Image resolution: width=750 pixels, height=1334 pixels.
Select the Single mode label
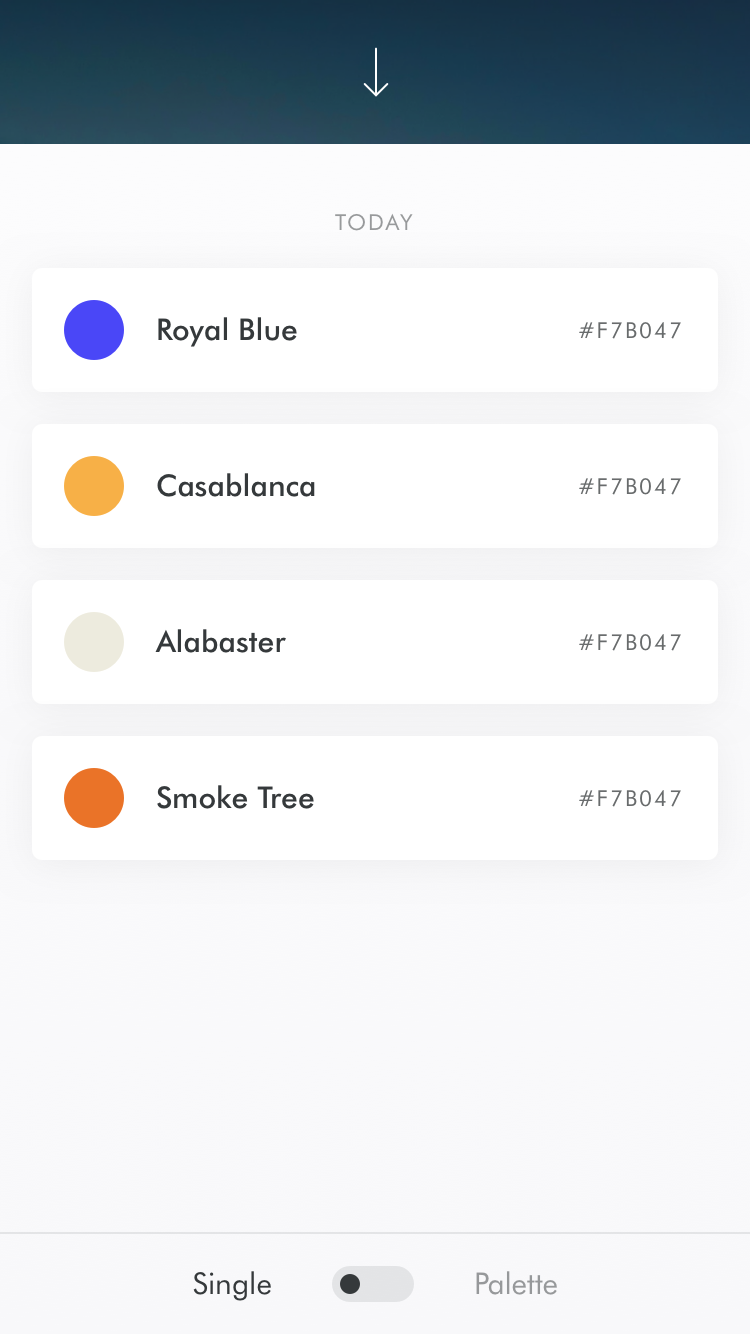pos(231,1284)
